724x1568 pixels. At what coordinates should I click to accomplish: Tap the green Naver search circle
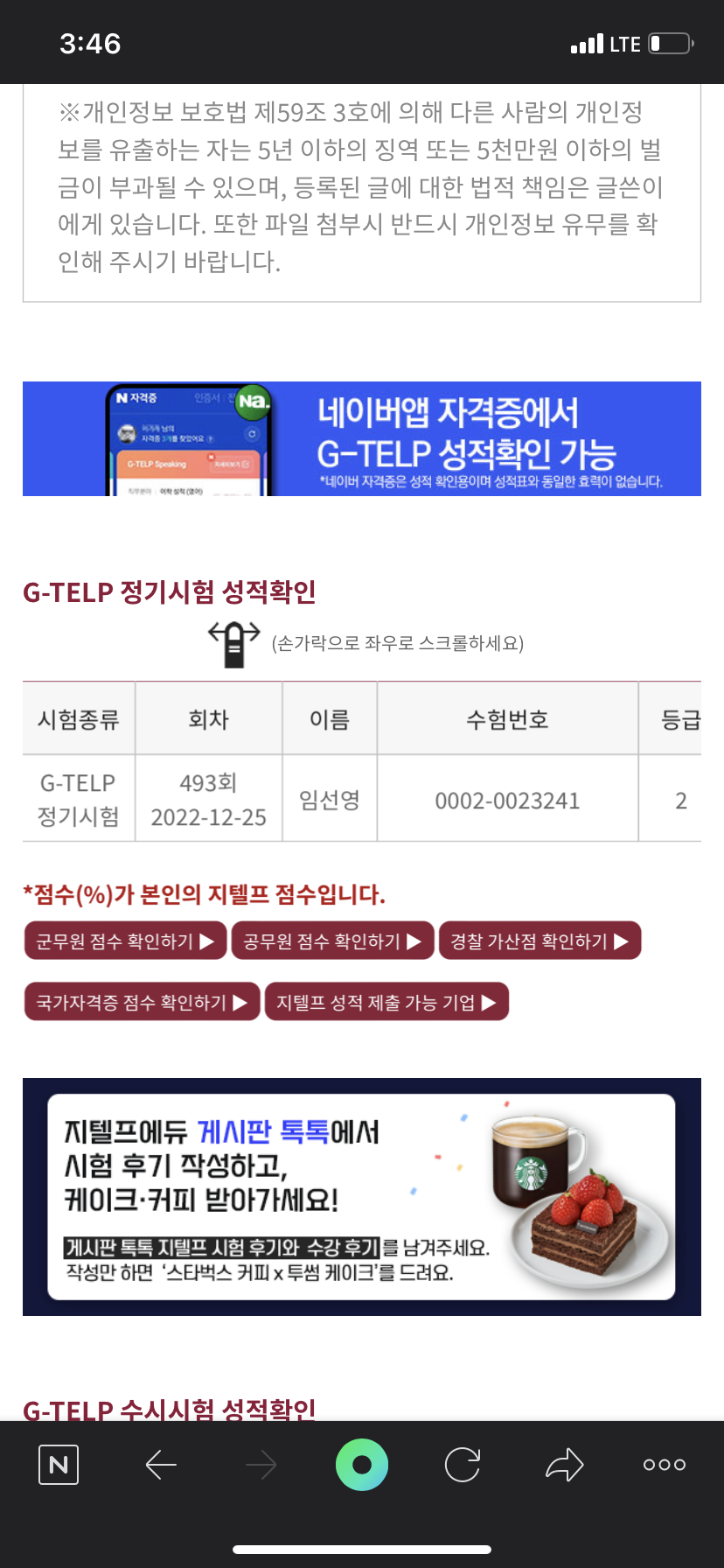(361, 1464)
